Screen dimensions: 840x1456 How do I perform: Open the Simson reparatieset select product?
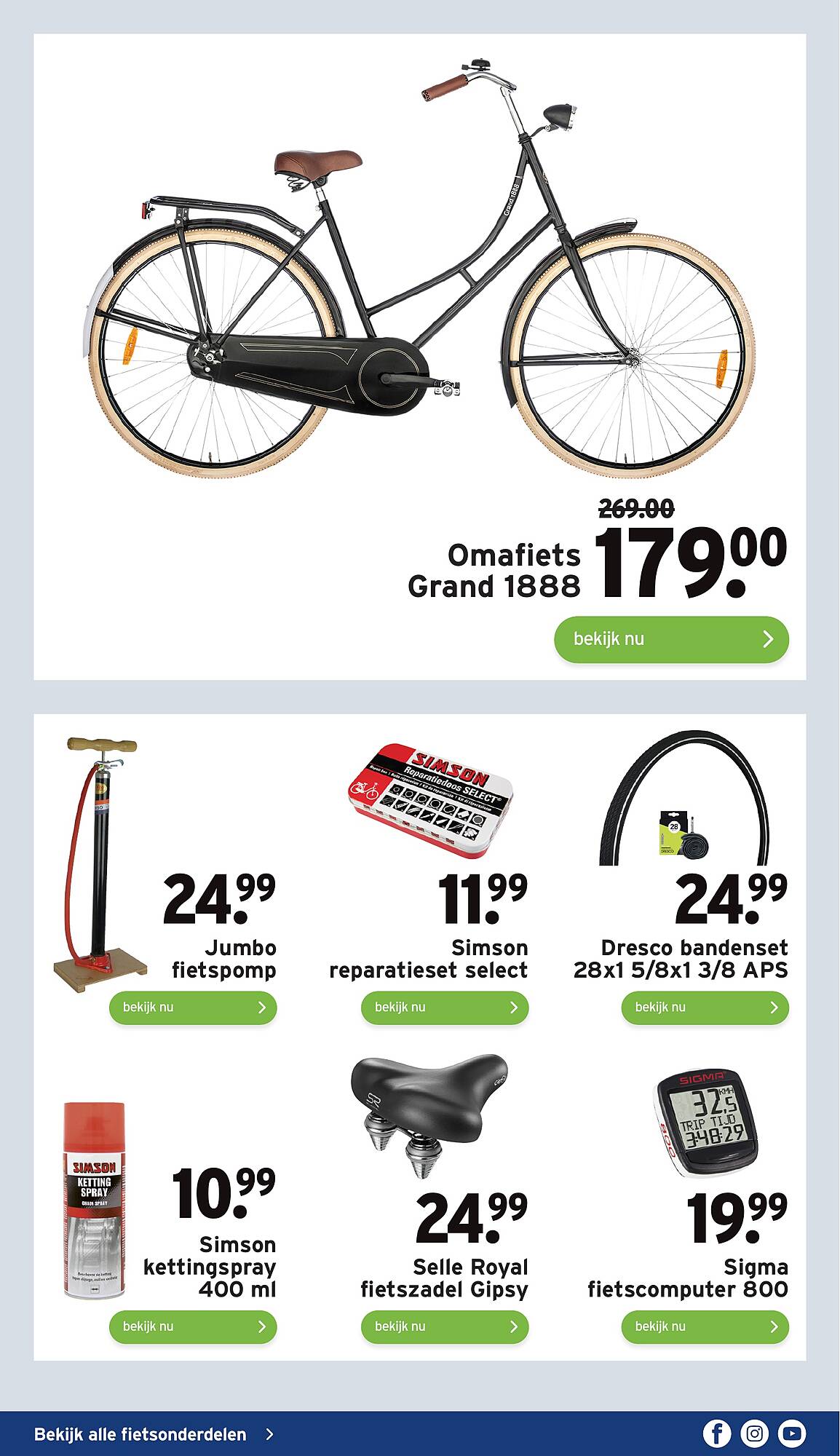pos(445,1008)
